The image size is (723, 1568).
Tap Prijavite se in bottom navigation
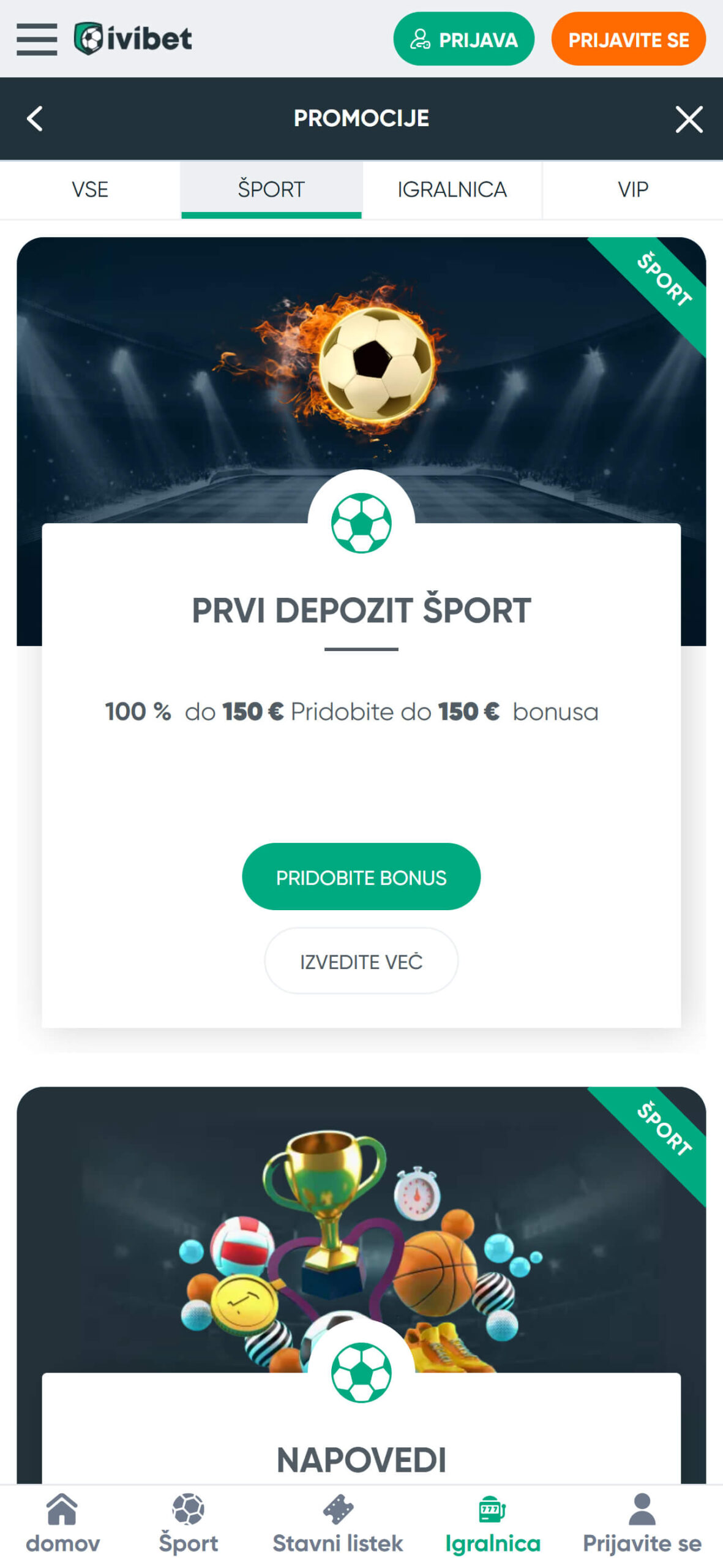642,1523
